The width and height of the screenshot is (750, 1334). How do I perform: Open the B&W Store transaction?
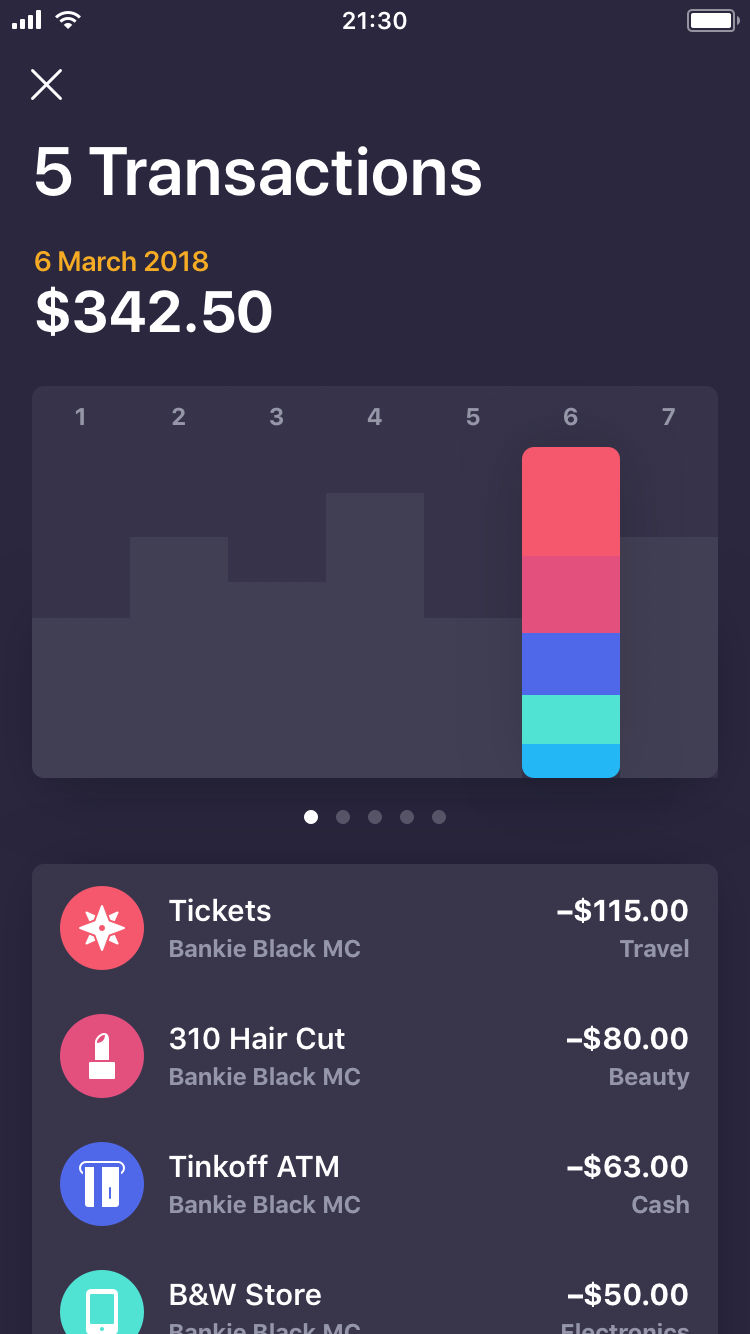[x=375, y=1291]
